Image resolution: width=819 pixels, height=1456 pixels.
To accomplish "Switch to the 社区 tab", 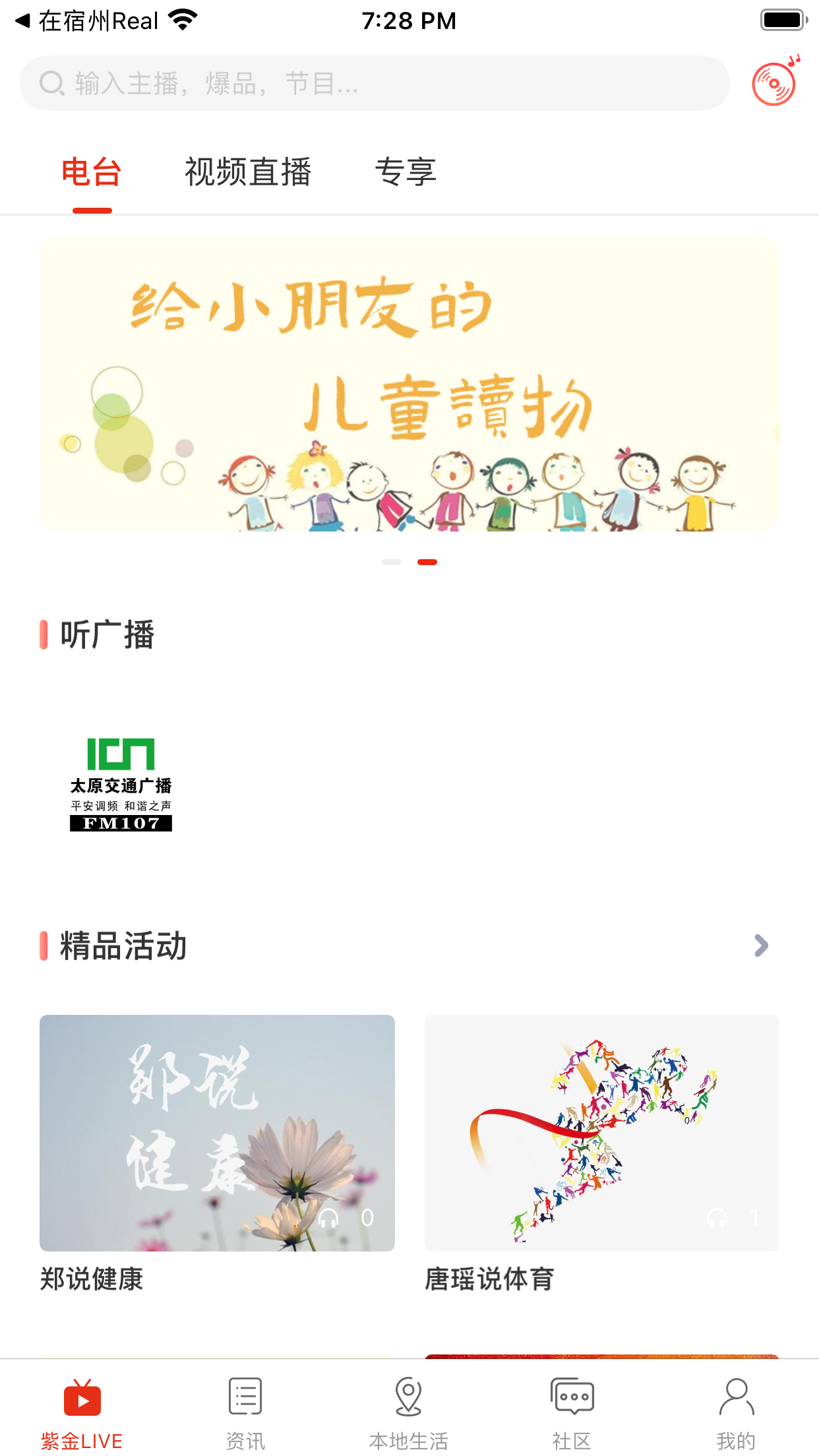I will (572, 1412).
